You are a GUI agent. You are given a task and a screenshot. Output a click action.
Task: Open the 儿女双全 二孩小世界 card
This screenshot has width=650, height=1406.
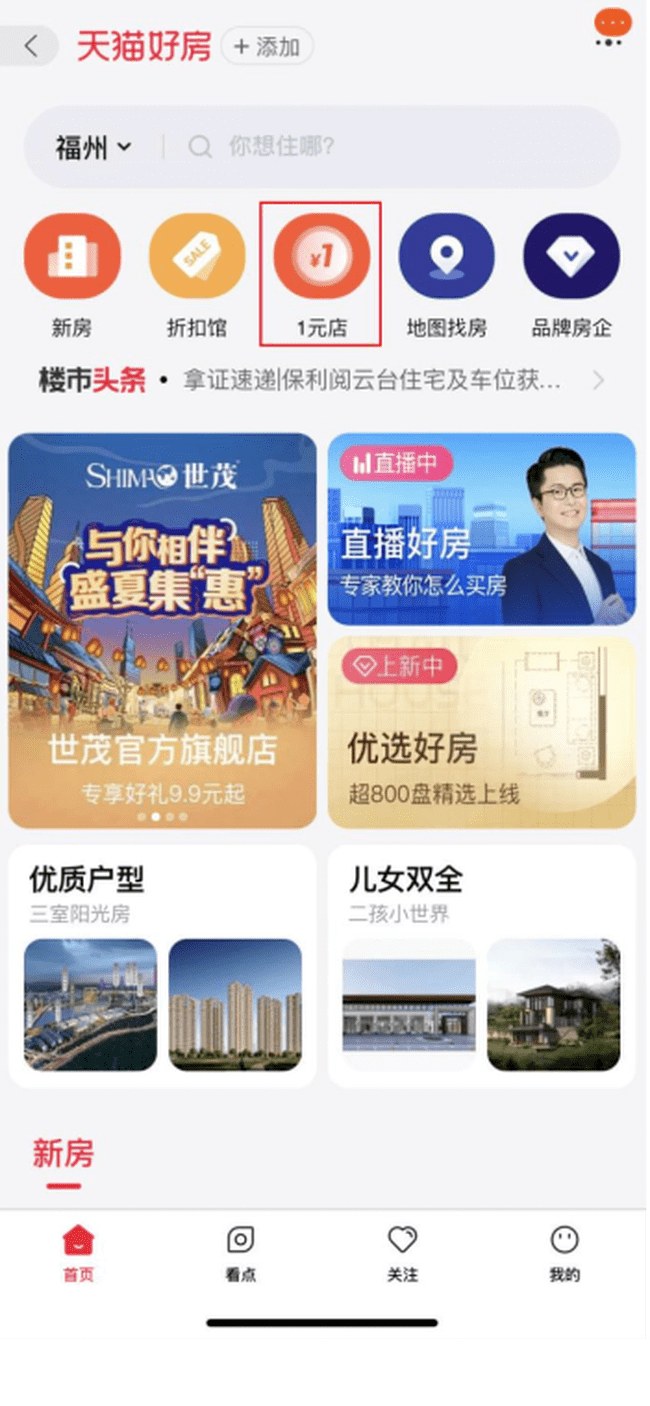tap(481, 966)
